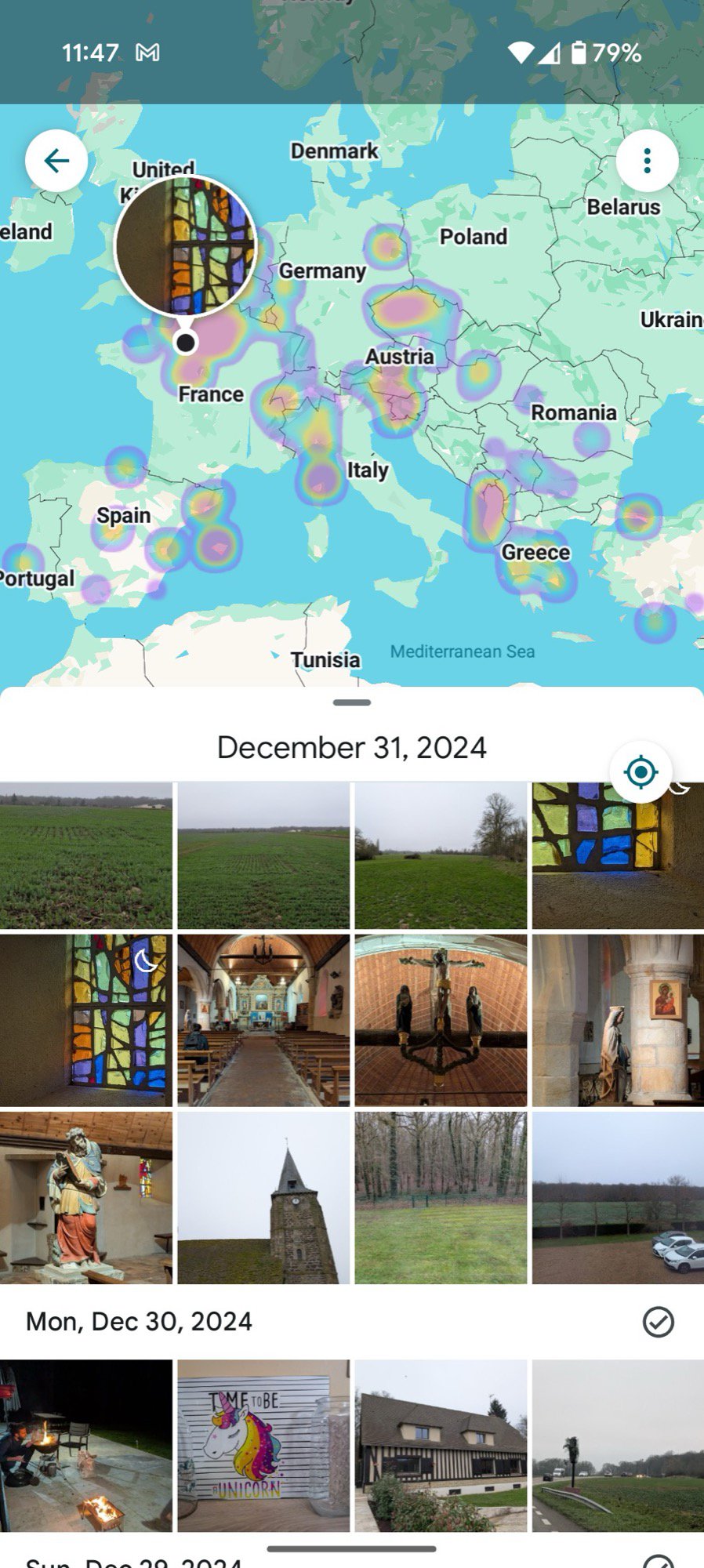Open the stained glass photo bubble on map
Viewport: 704px width, 1568px height.
point(186,247)
